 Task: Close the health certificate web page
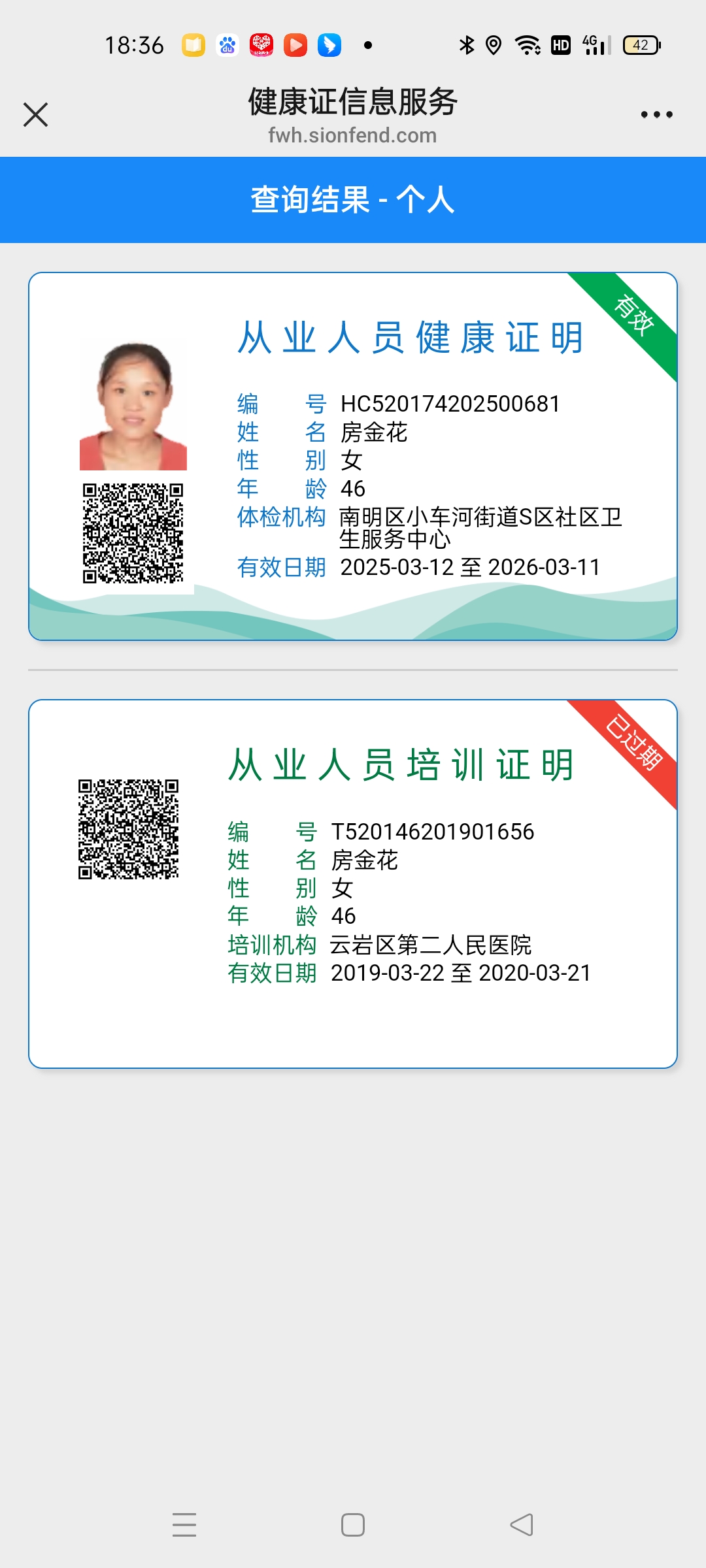(35, 114)
